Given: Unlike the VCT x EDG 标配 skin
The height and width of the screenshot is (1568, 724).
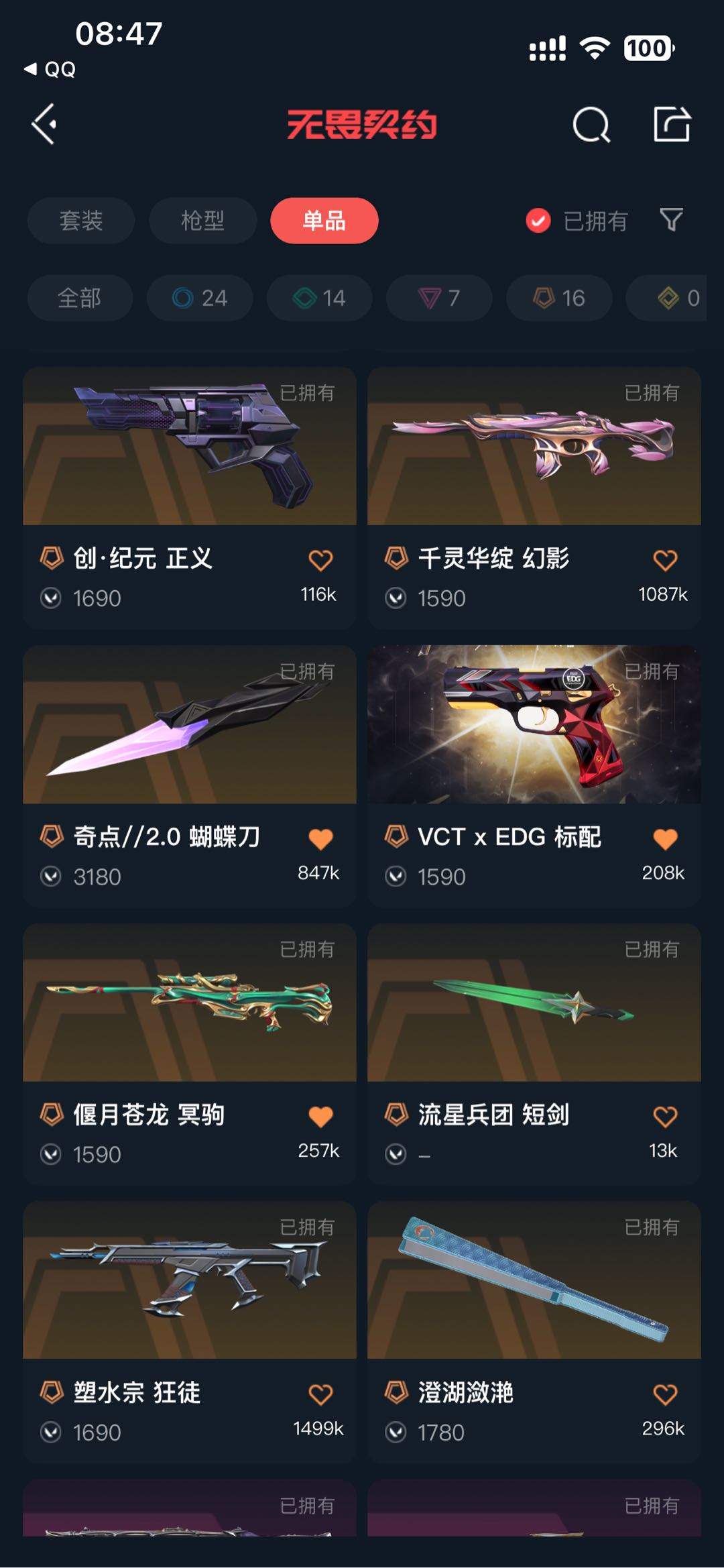Looking at the screenshot, I should [x=665, y=838].
